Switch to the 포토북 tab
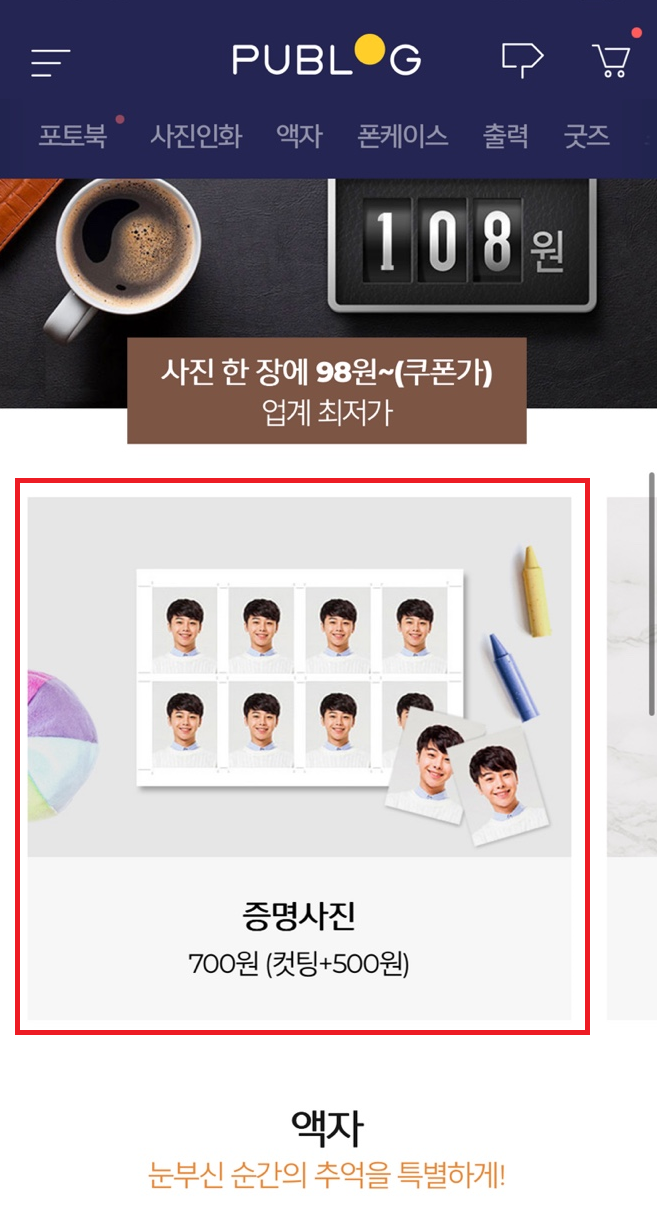The width and height of the screenshot is (657, 1228). click(x=73, y=136)
